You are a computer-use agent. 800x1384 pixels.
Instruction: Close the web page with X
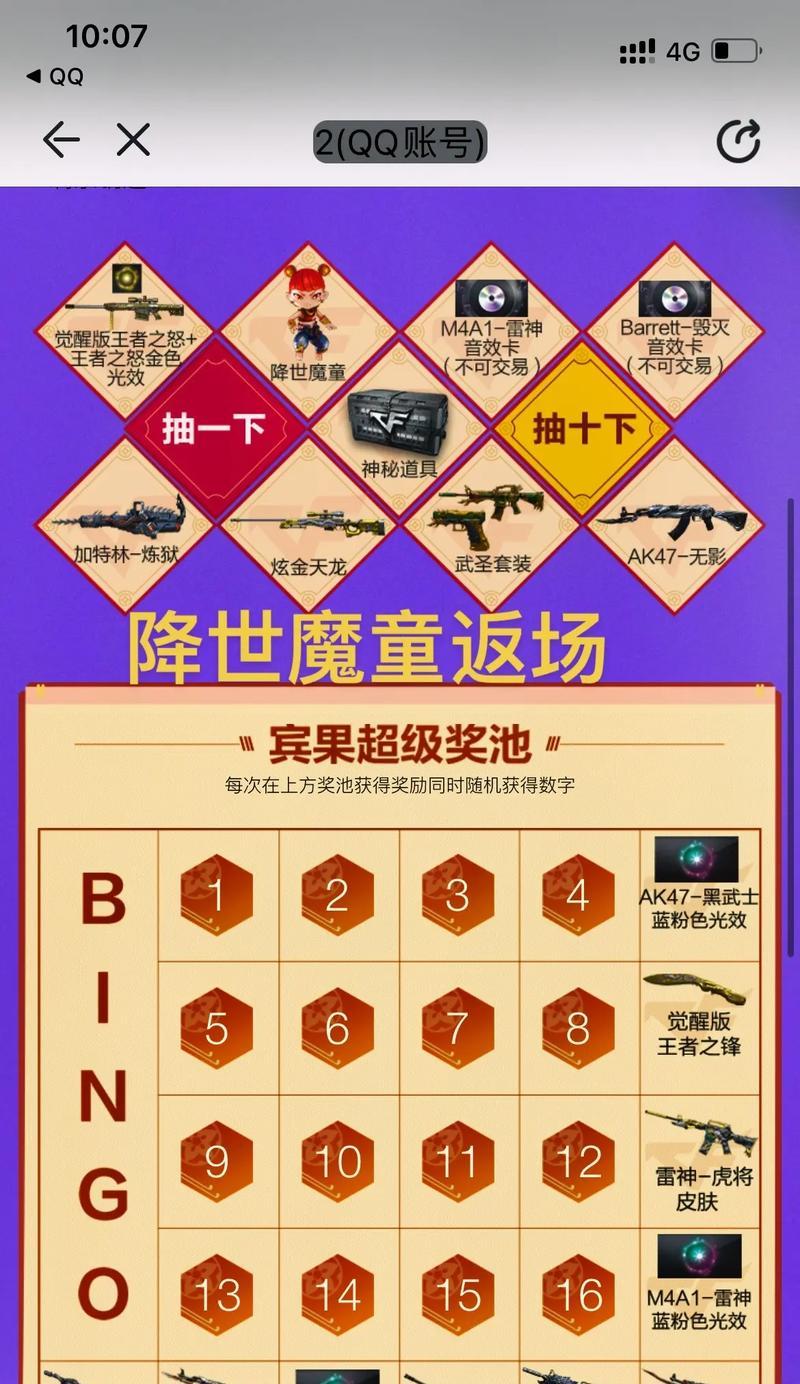[133, 141]
